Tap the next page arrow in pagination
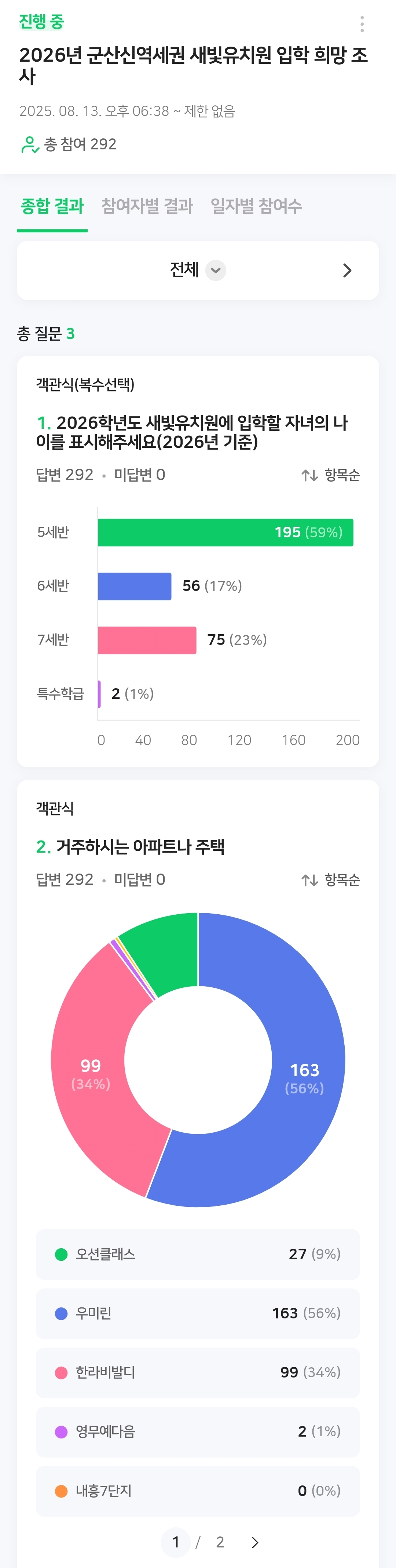The height and width of the screenshot is (1568, 396). (x=255, y=1542)
